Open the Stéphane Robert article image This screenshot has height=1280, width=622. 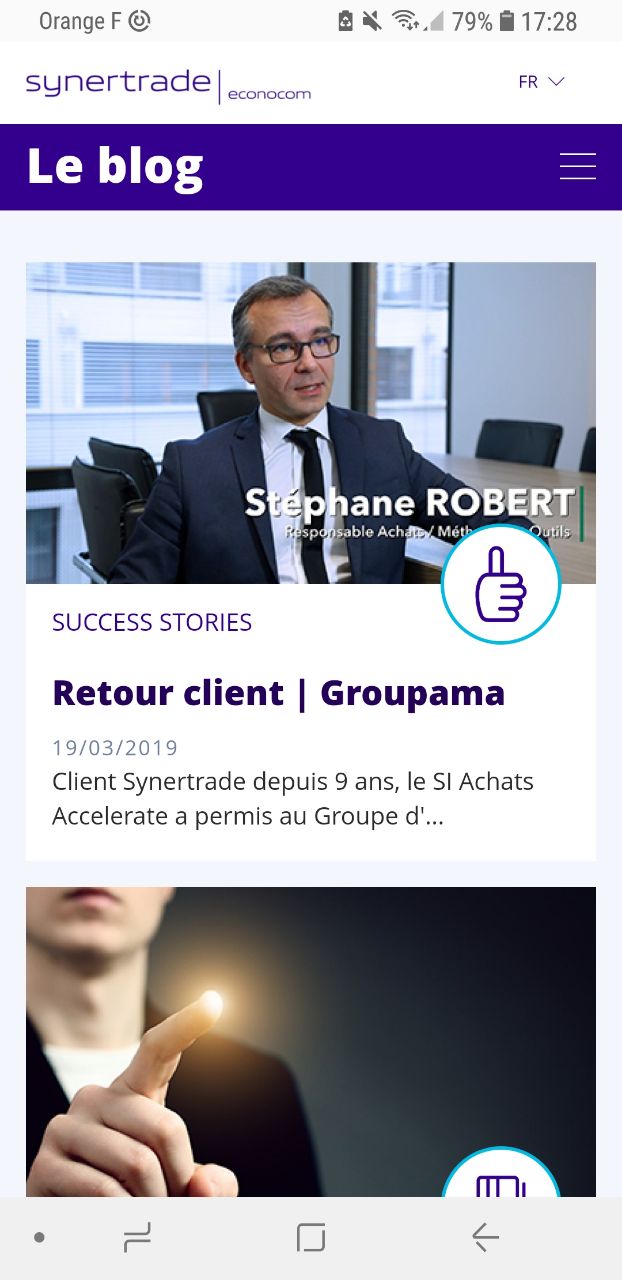coord(311,423)
